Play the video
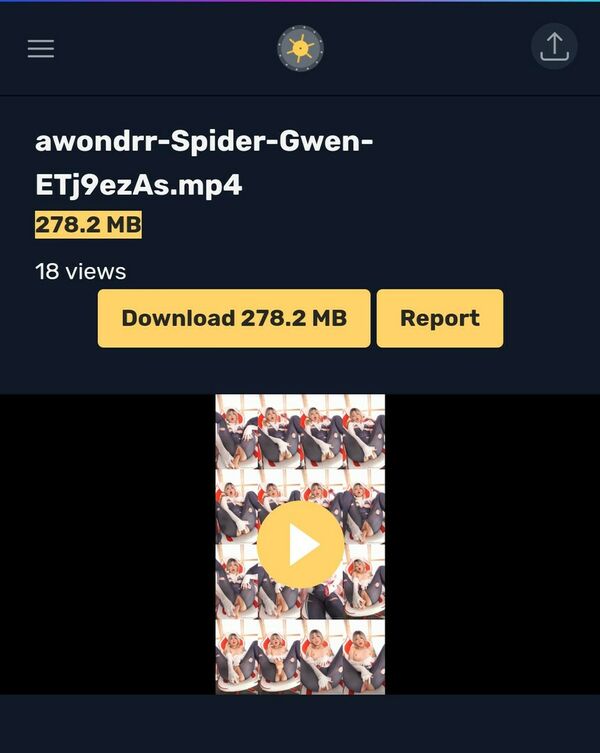The image size is (600, 753). pos(301,544)
